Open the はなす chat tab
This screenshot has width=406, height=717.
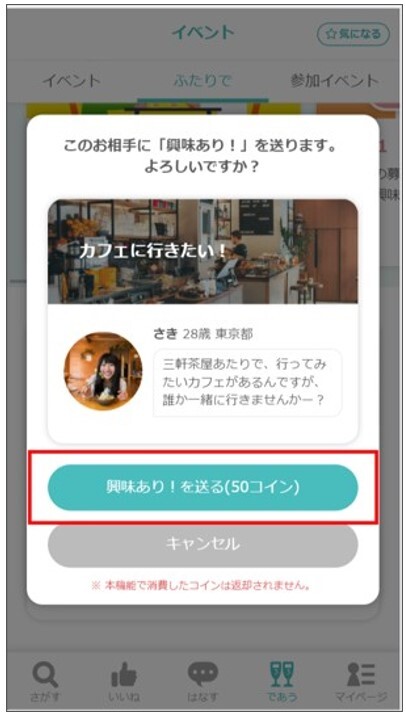click(x=203, y=682)
